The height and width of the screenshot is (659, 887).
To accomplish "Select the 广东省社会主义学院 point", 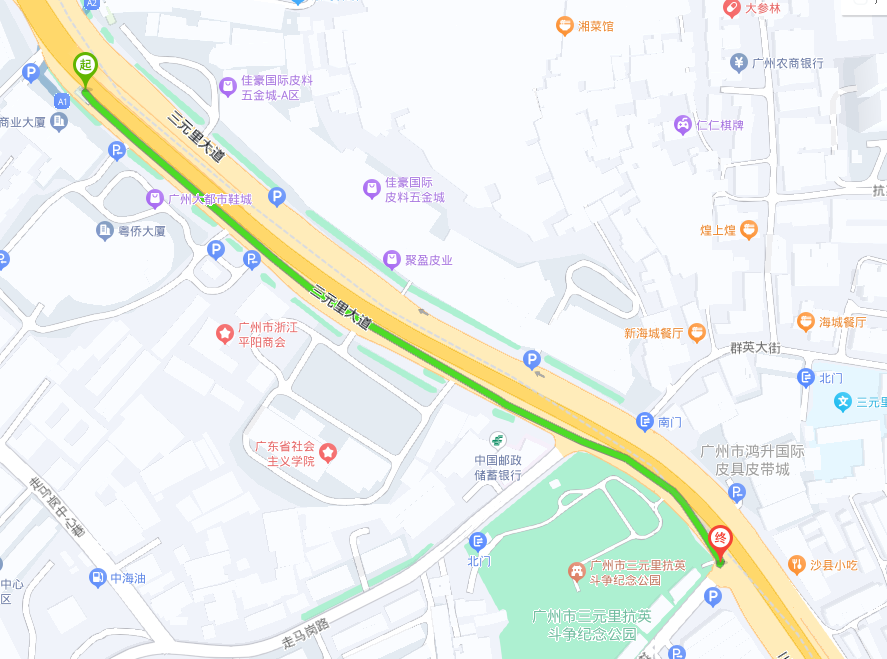I will (328, 454).
